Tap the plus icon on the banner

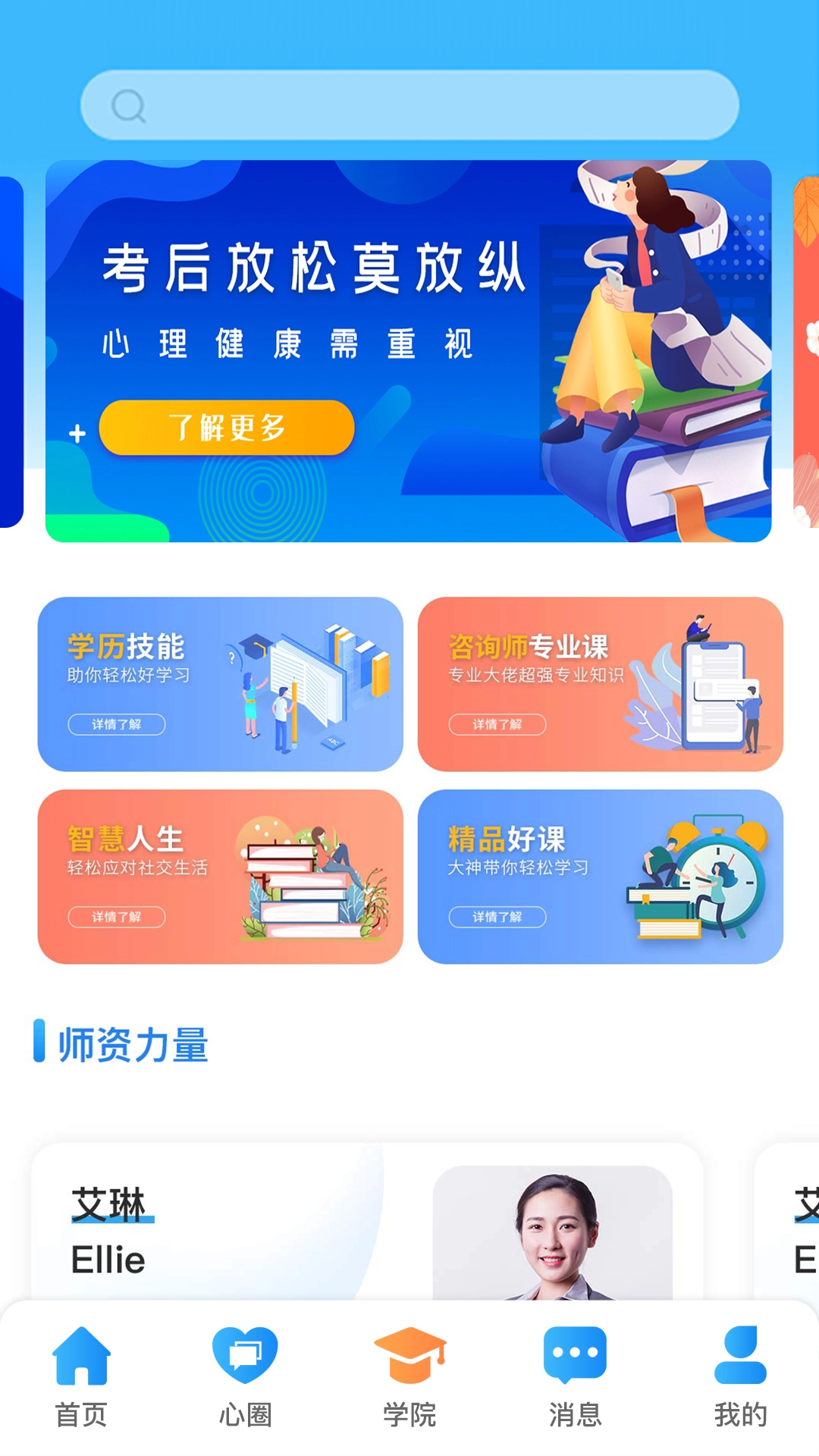76,433
